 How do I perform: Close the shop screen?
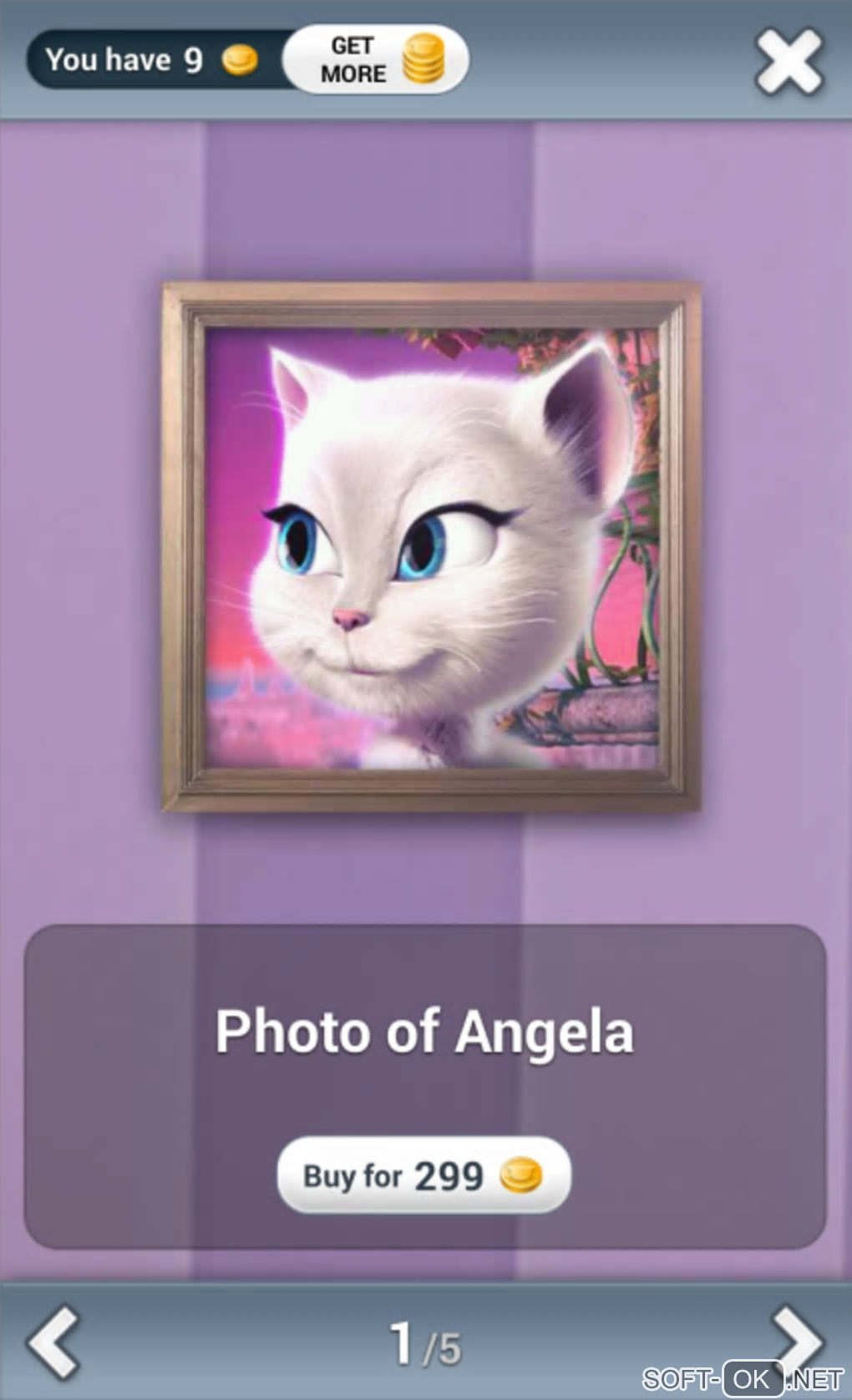pyautogui.click(x=789, y=61)
